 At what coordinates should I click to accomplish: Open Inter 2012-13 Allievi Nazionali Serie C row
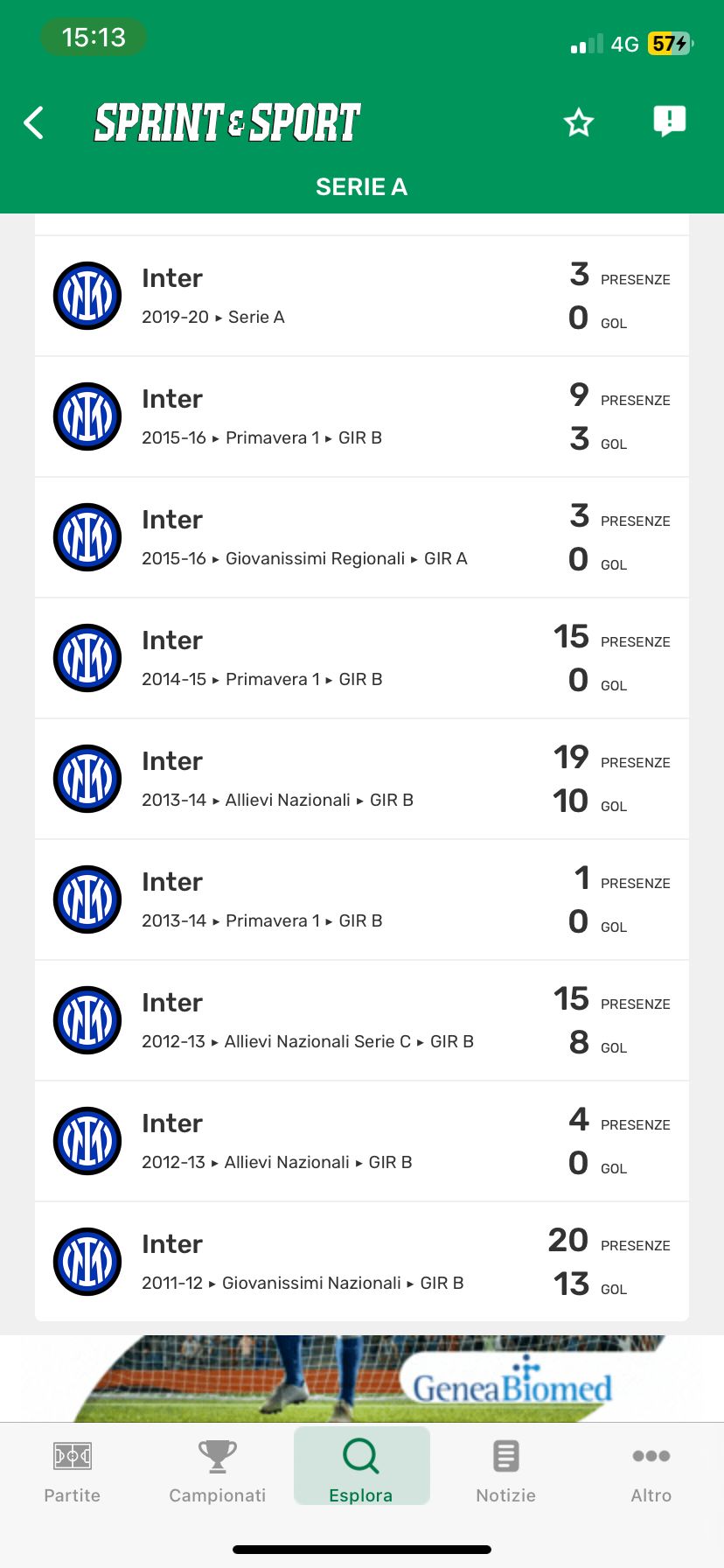click(x=362, y=1020)
